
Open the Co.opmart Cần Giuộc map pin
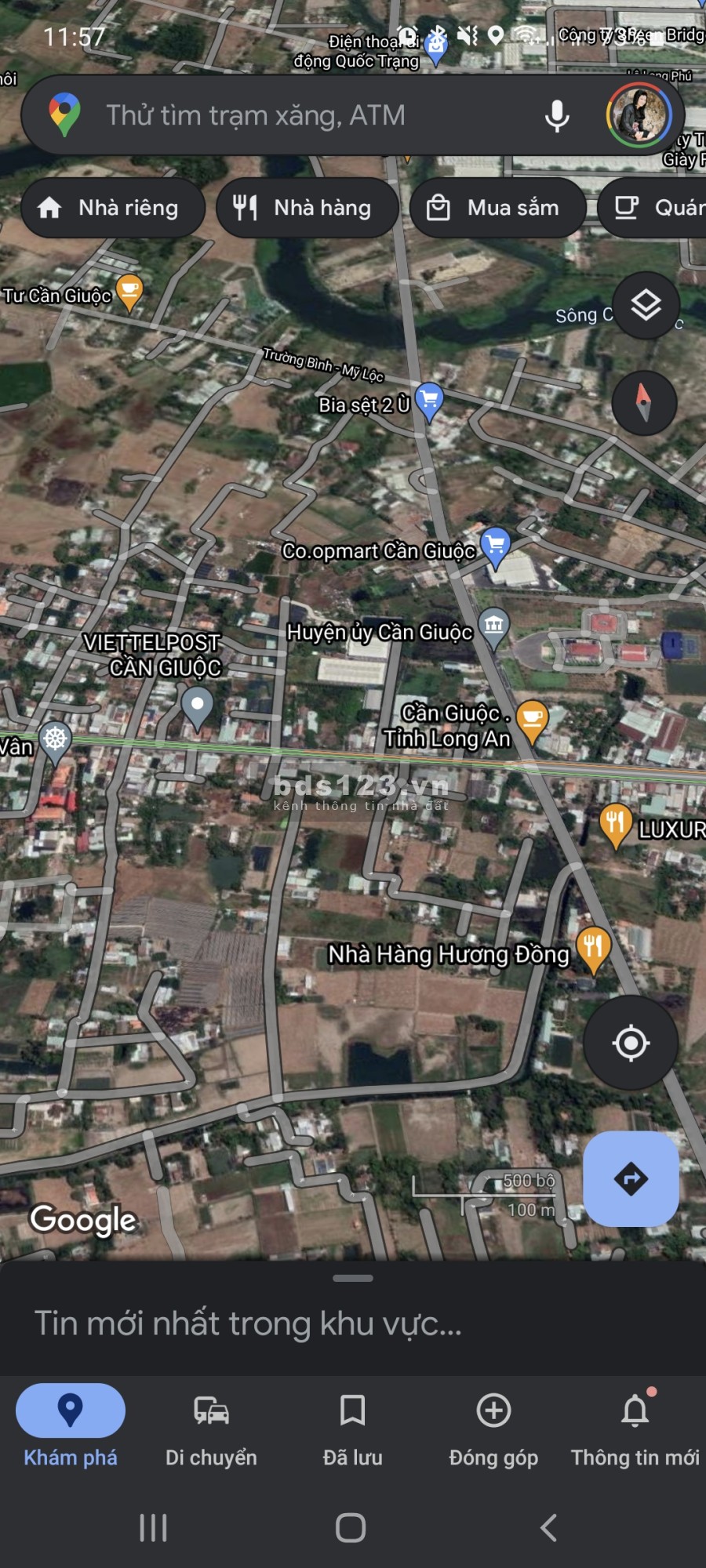(496, 545)
